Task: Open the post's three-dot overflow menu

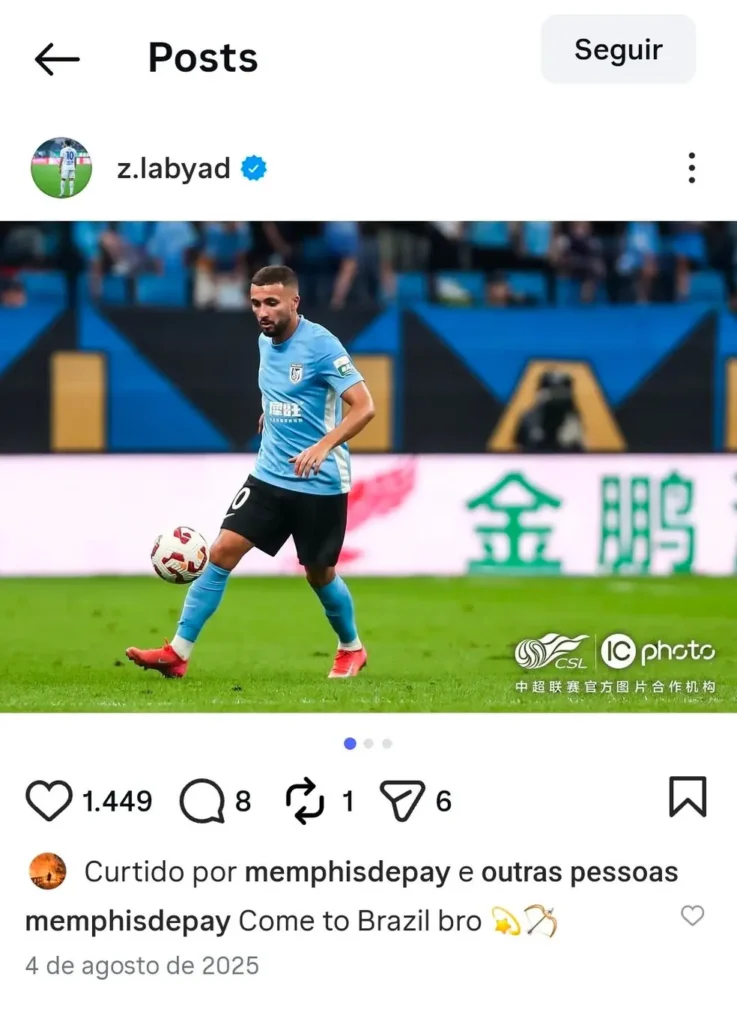Action: coord(691,168)
